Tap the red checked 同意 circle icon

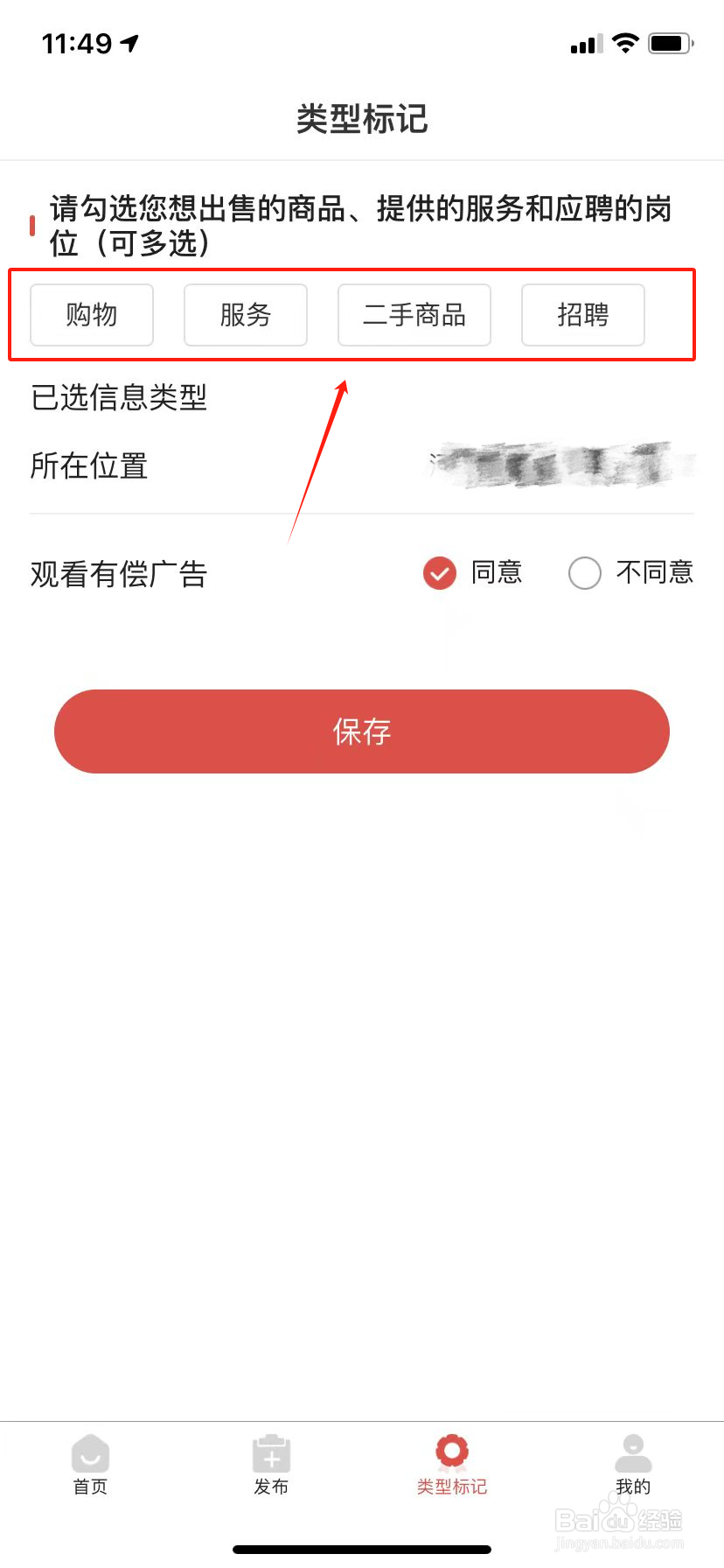440,573
